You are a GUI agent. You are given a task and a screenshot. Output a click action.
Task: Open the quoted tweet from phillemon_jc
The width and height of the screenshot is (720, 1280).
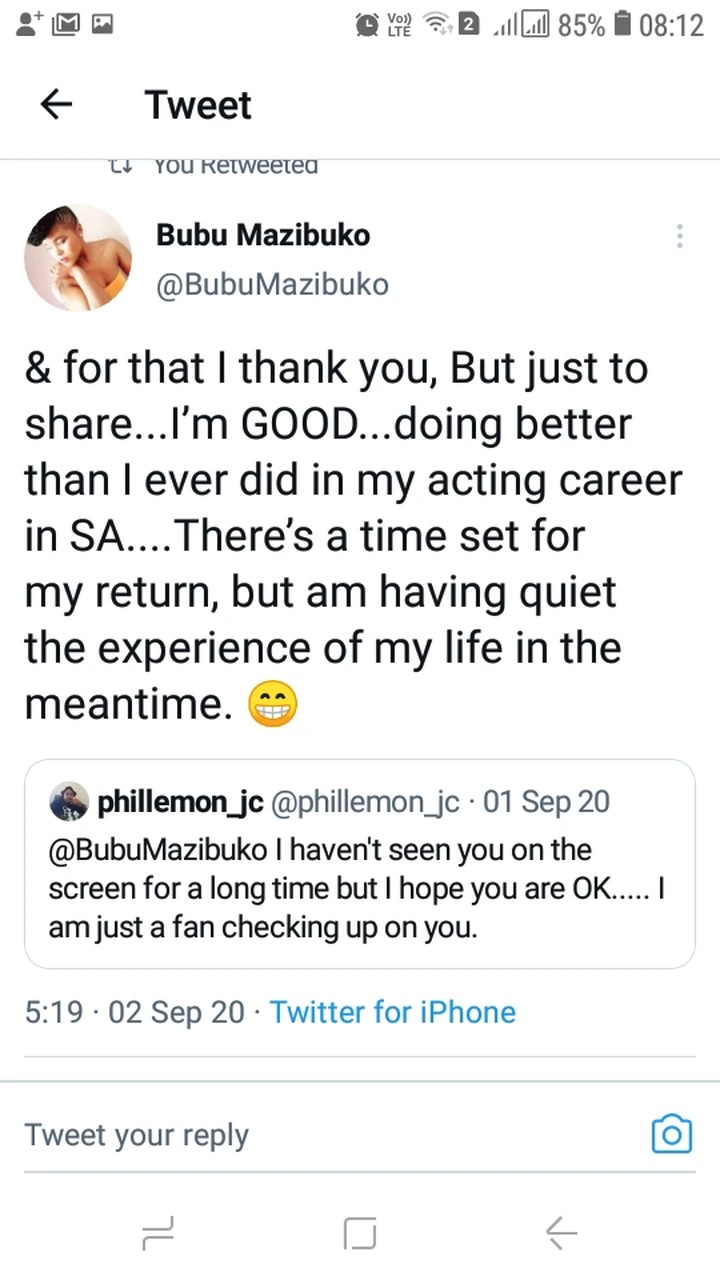(x=359, y=864)
